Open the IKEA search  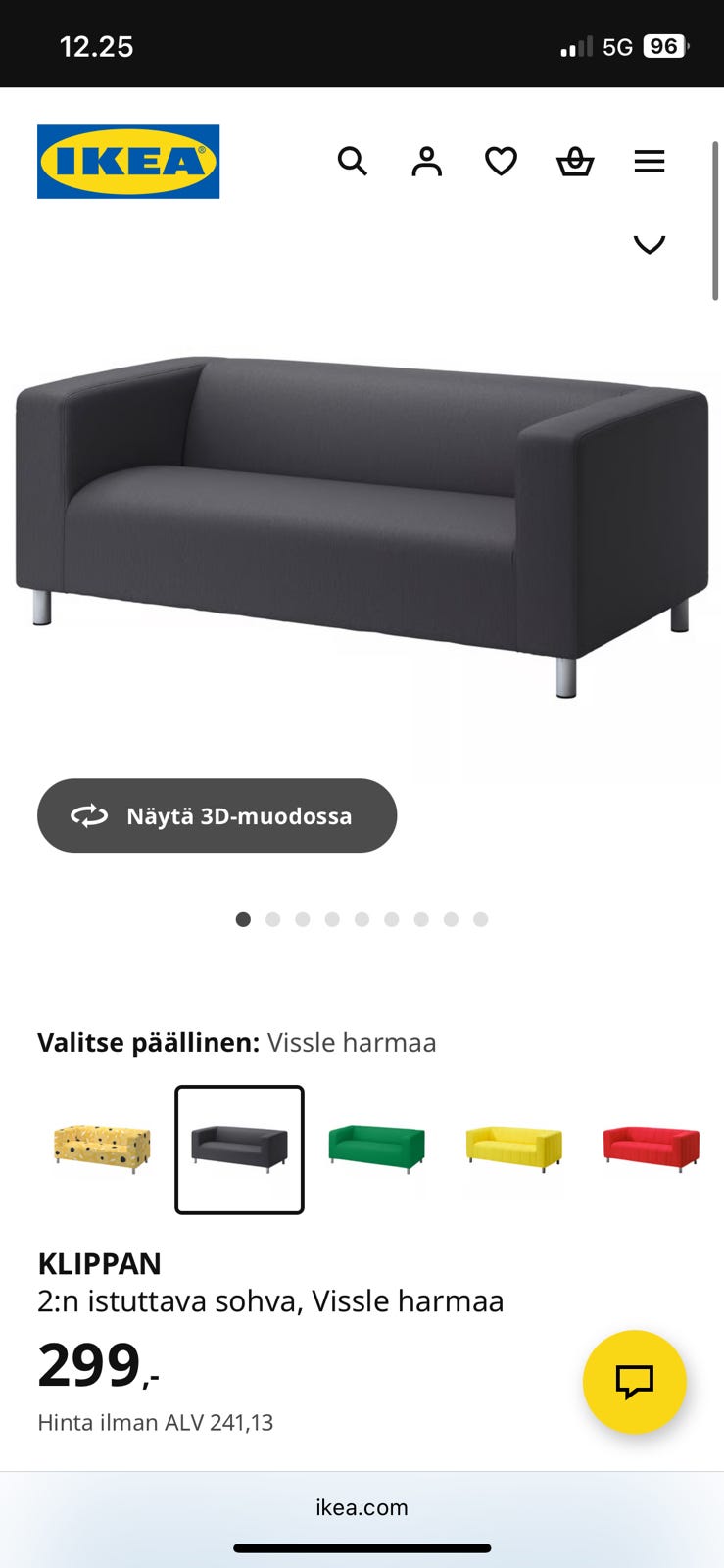point(352,161)
